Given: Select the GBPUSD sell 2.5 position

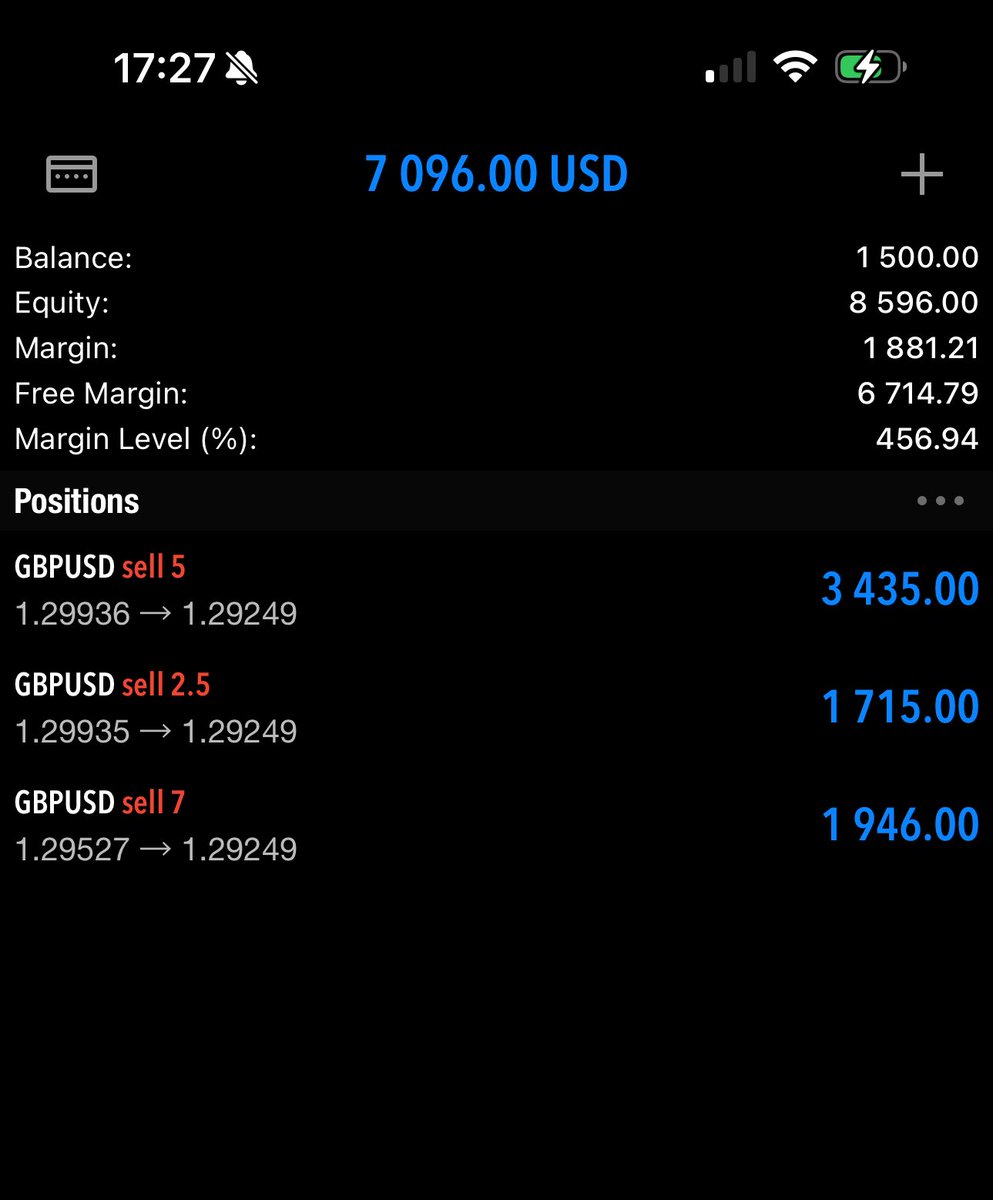Looking at the screenshot, I should click(x=496, y=708).
